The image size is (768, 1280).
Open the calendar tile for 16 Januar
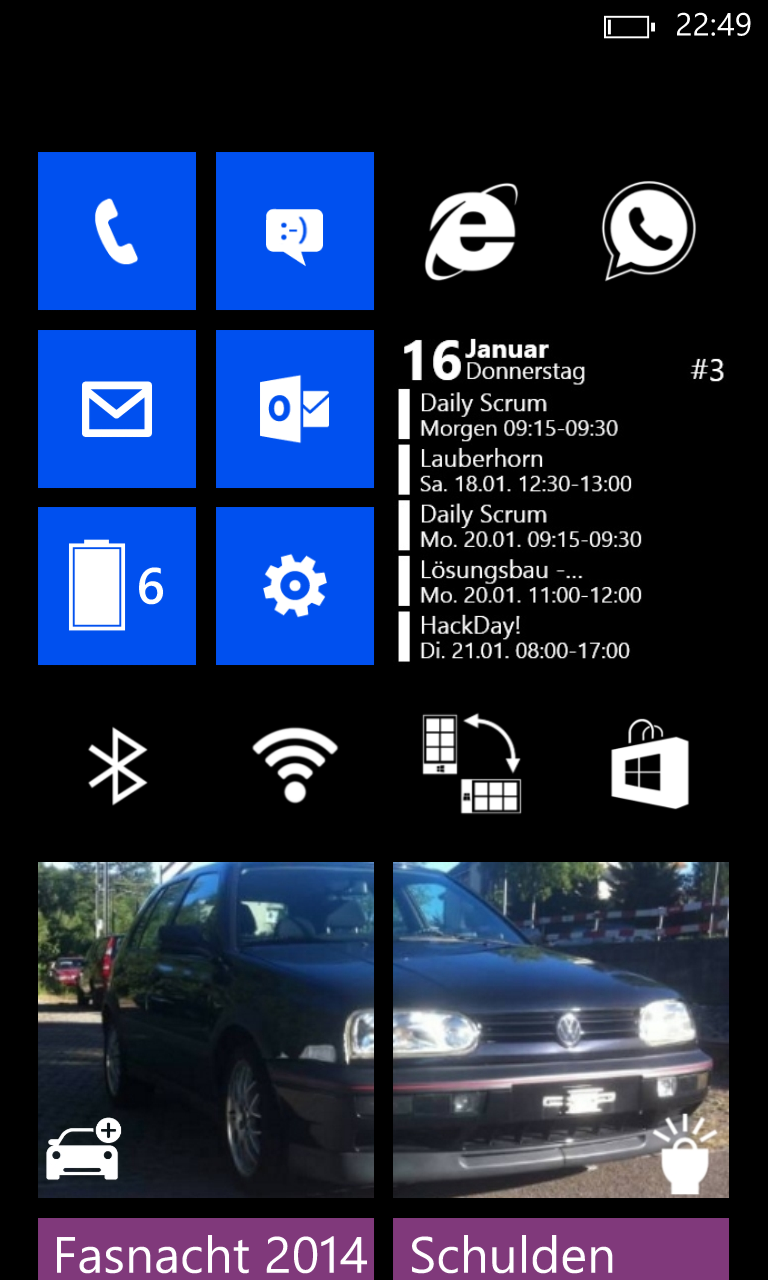(x=561, y=498)
